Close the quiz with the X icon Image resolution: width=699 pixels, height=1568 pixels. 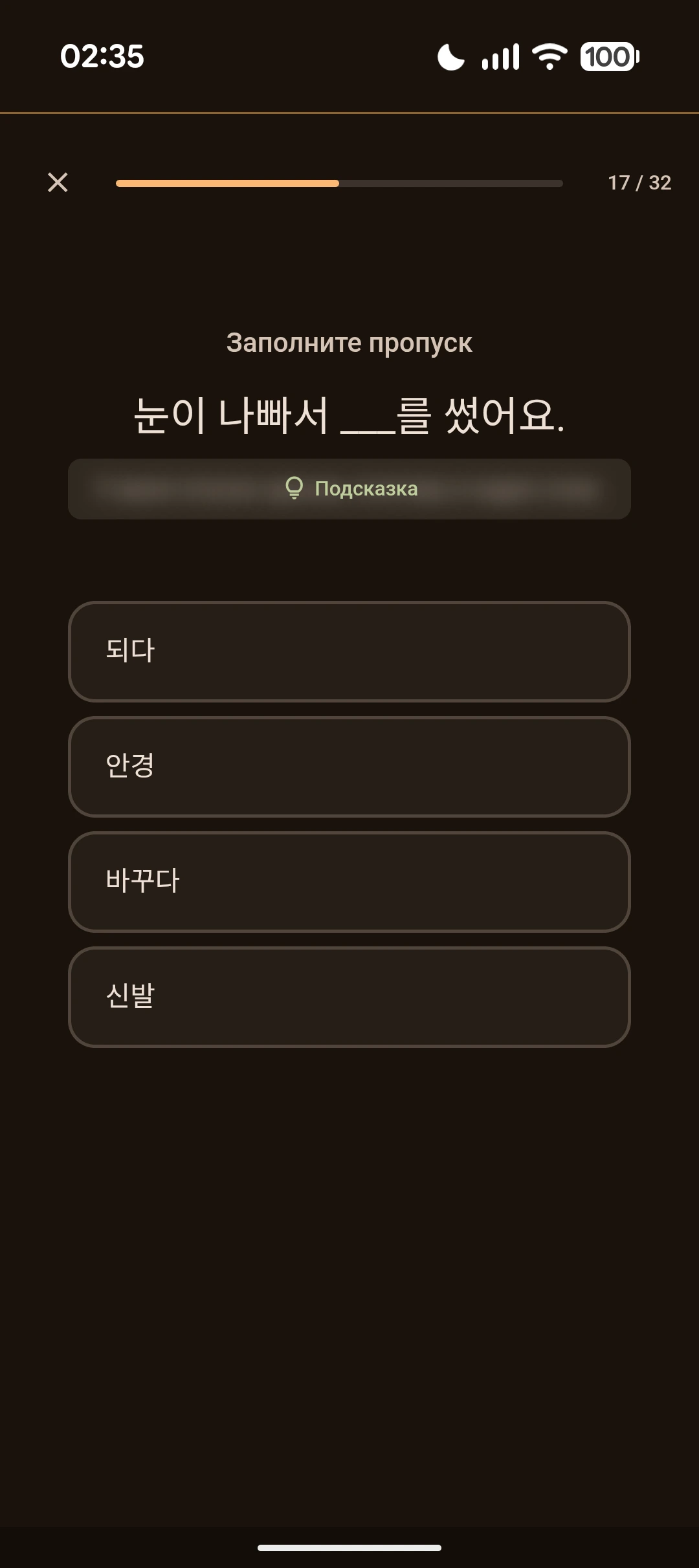click(x=58, y=182)
